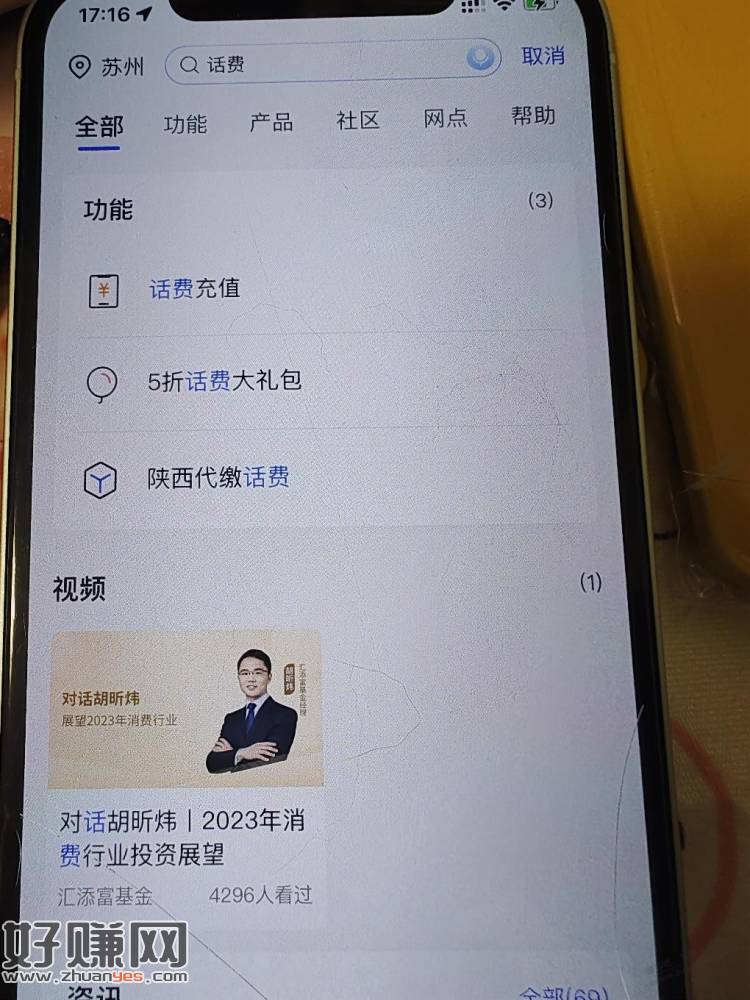
Task: Open 陕西代缴话费 function
Action: pos(218,478)
